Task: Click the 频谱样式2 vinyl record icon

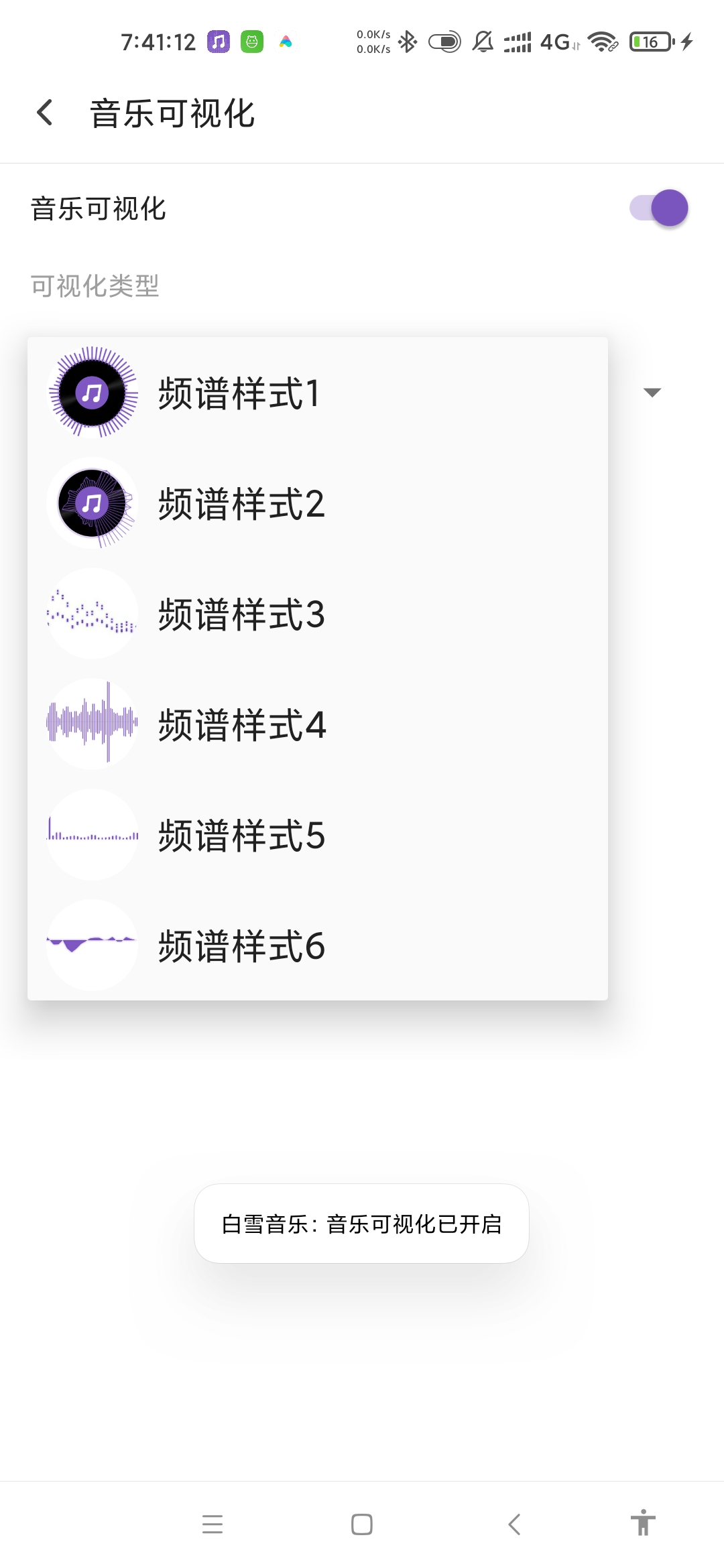Action: click(x=92, y=504)
